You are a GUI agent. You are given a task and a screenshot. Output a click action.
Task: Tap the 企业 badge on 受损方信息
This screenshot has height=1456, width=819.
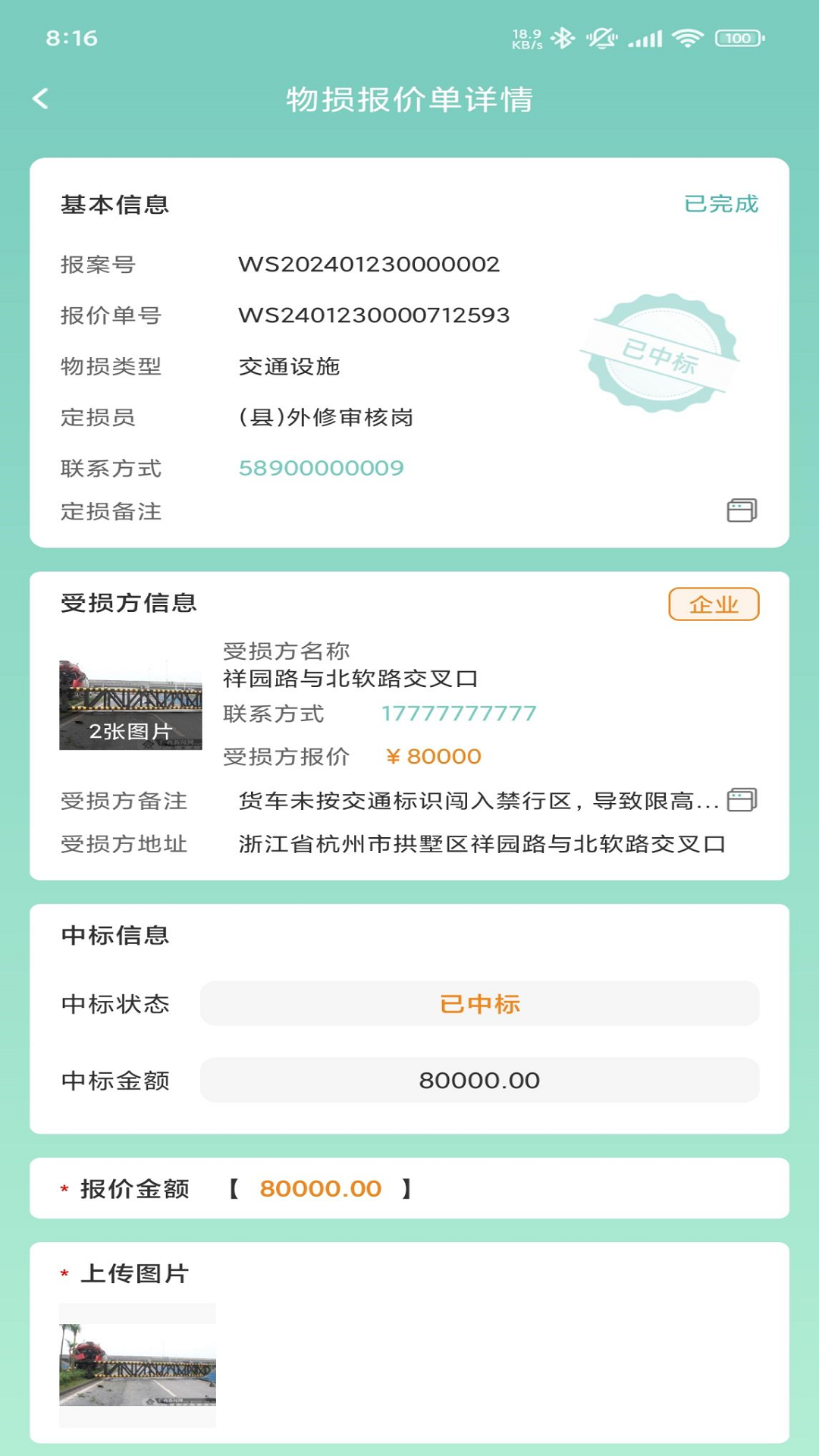[x=714, y=604]
